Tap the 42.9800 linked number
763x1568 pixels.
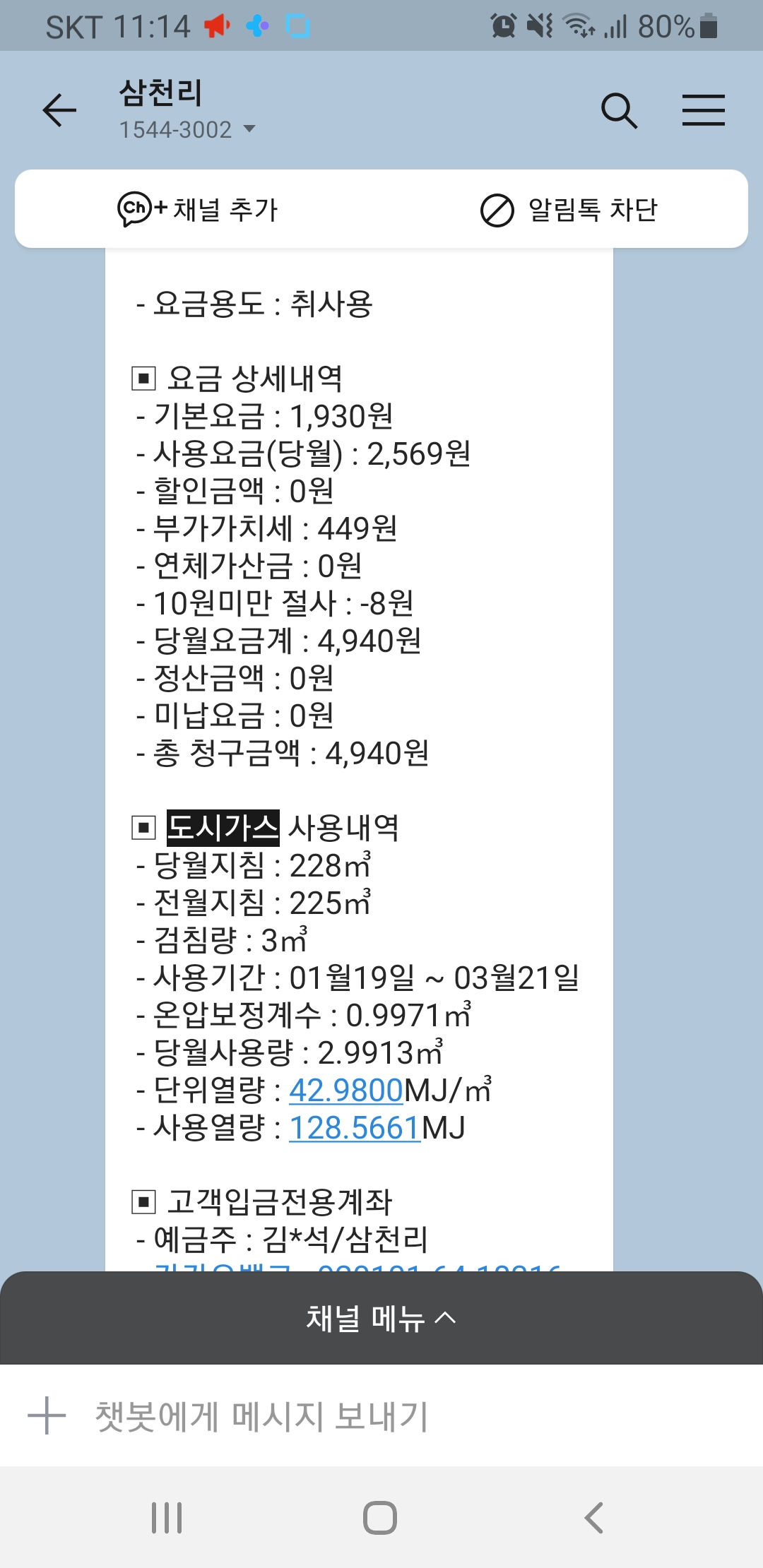[x=346, y=1090]
